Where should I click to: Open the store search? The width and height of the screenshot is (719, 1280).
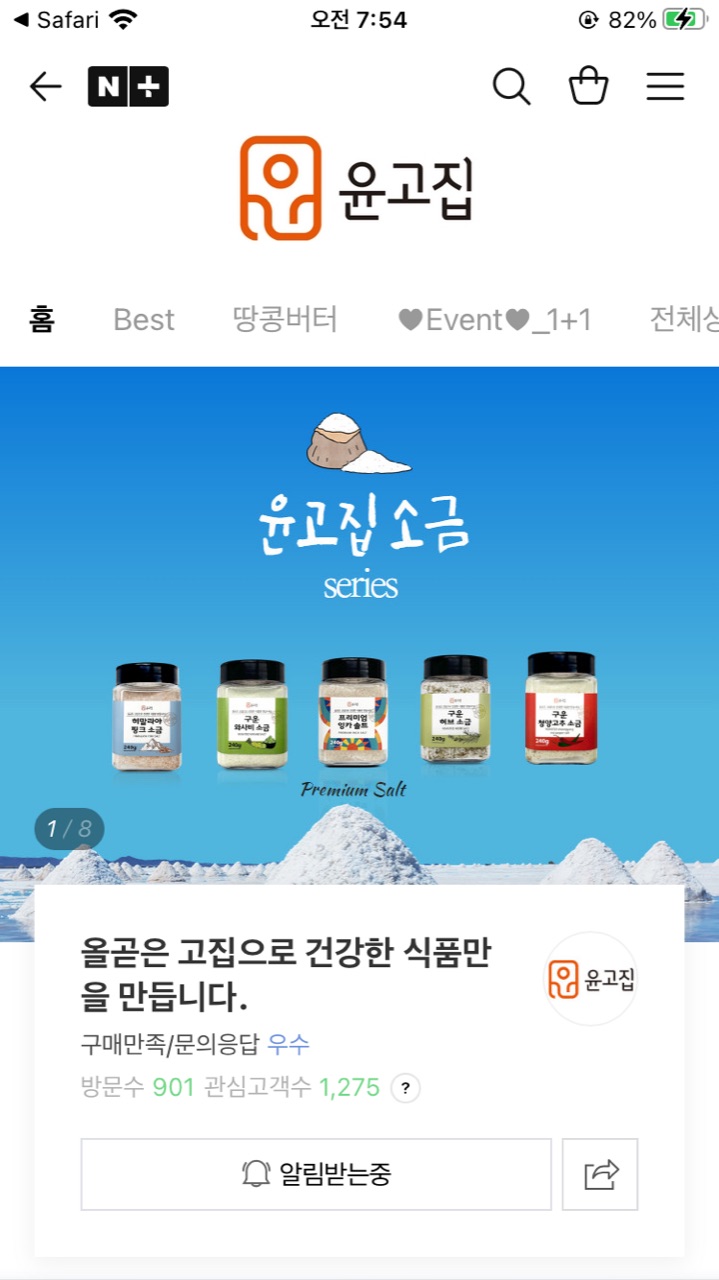pos(511,87)
